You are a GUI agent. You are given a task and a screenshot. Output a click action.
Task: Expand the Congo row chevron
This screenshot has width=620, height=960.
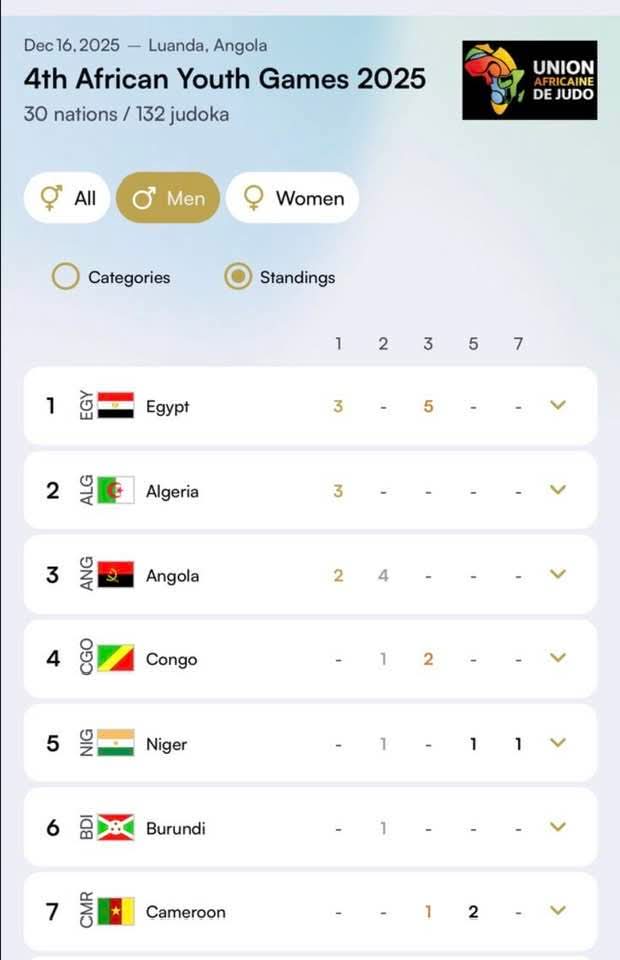click(x=559, y=658)
